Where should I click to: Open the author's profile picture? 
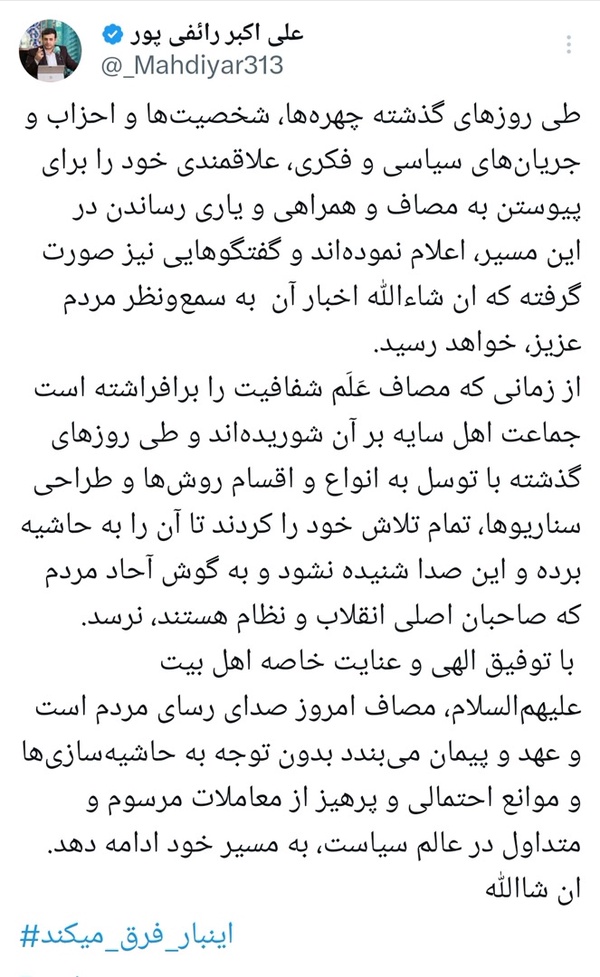[50, 50]
